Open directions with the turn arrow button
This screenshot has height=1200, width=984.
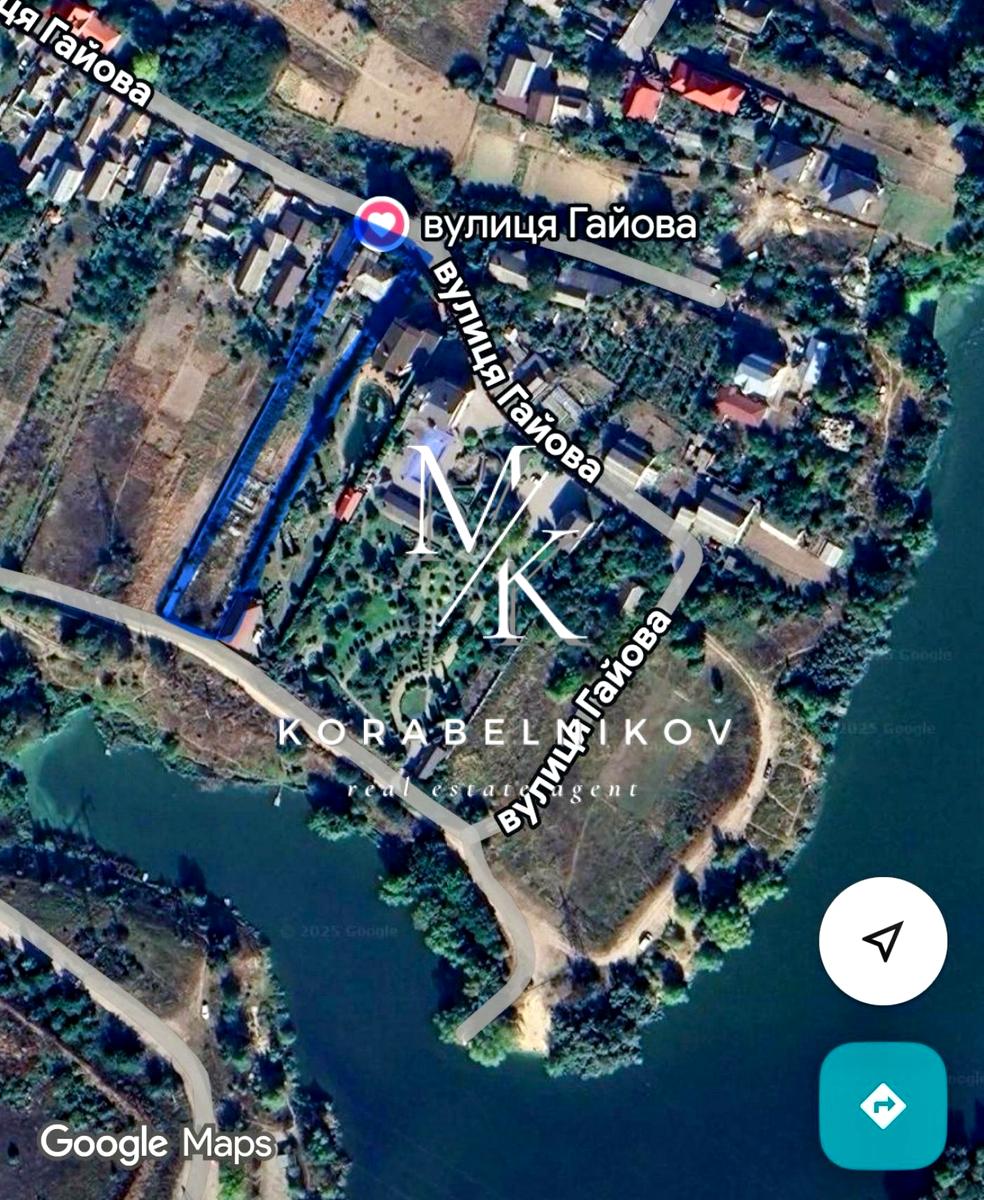point(882,1105)
